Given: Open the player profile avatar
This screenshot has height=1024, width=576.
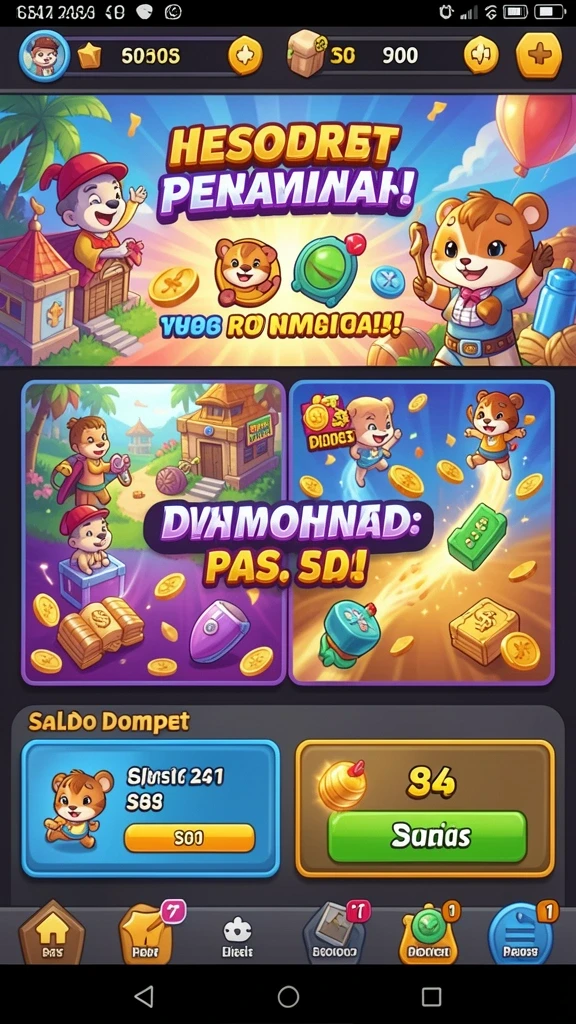Looking at the screenshot, I should [44, 56].
